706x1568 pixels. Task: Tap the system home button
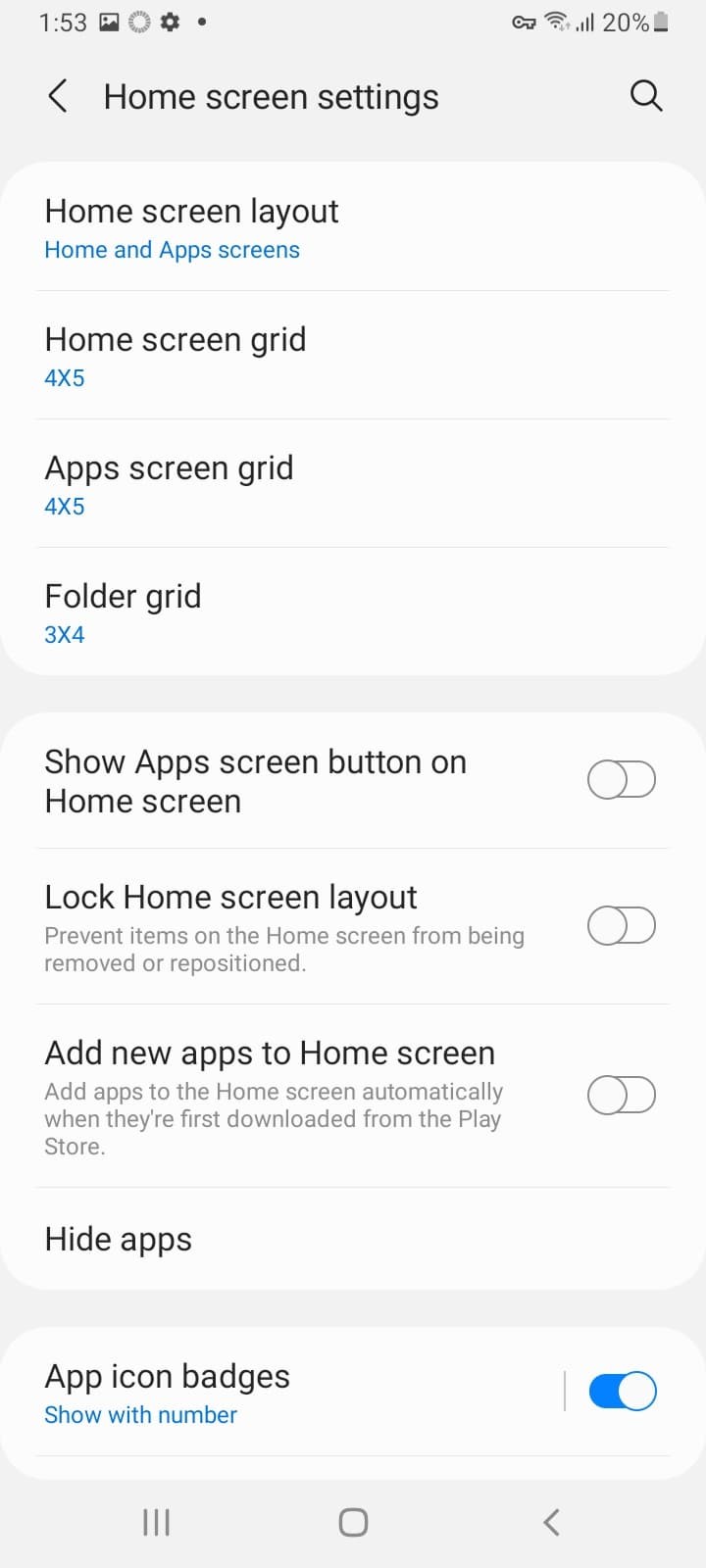[353, 1522]
